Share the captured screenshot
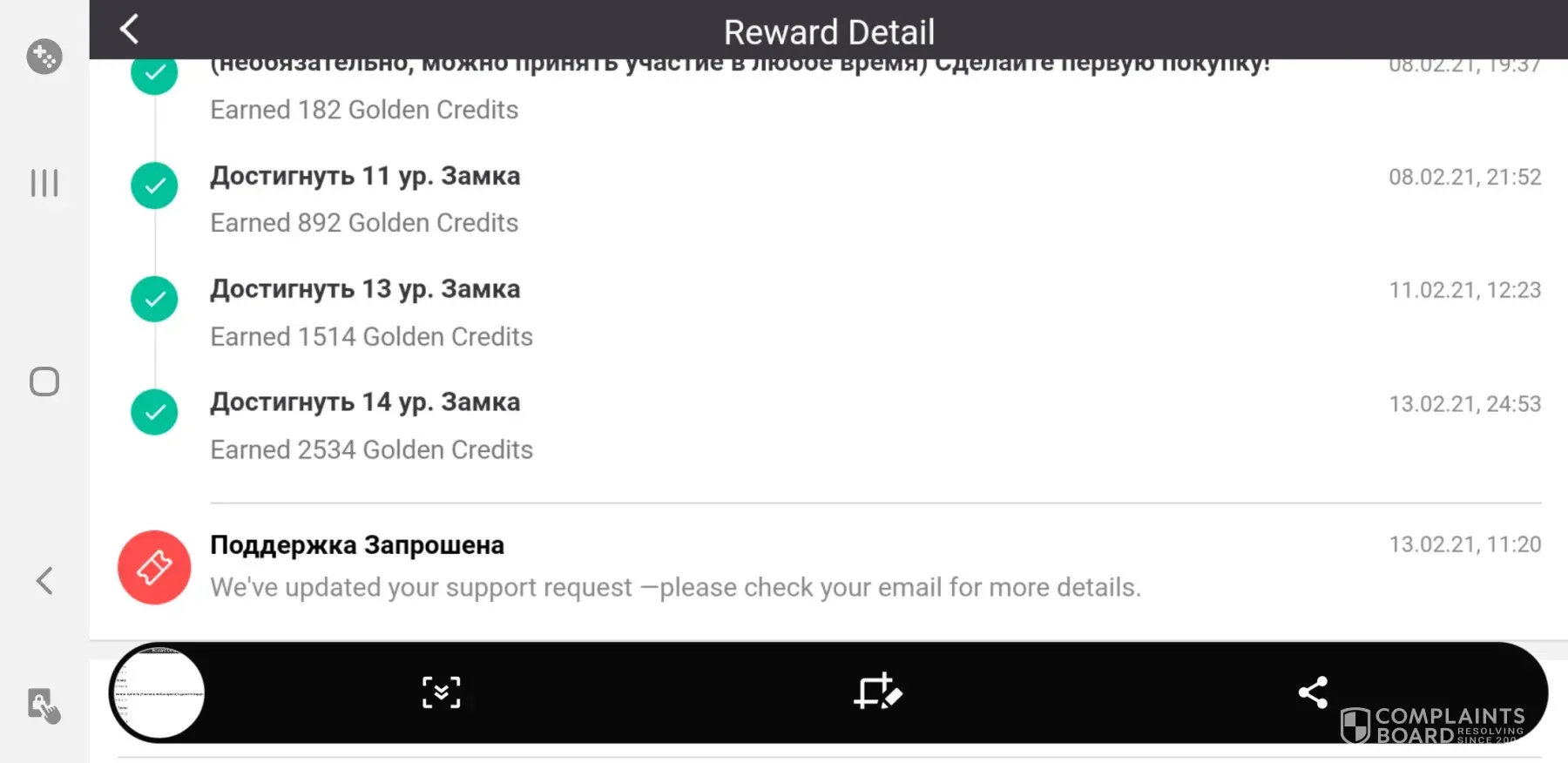1568x763 pixels. pyautogui.click(x=1313, y=692)
